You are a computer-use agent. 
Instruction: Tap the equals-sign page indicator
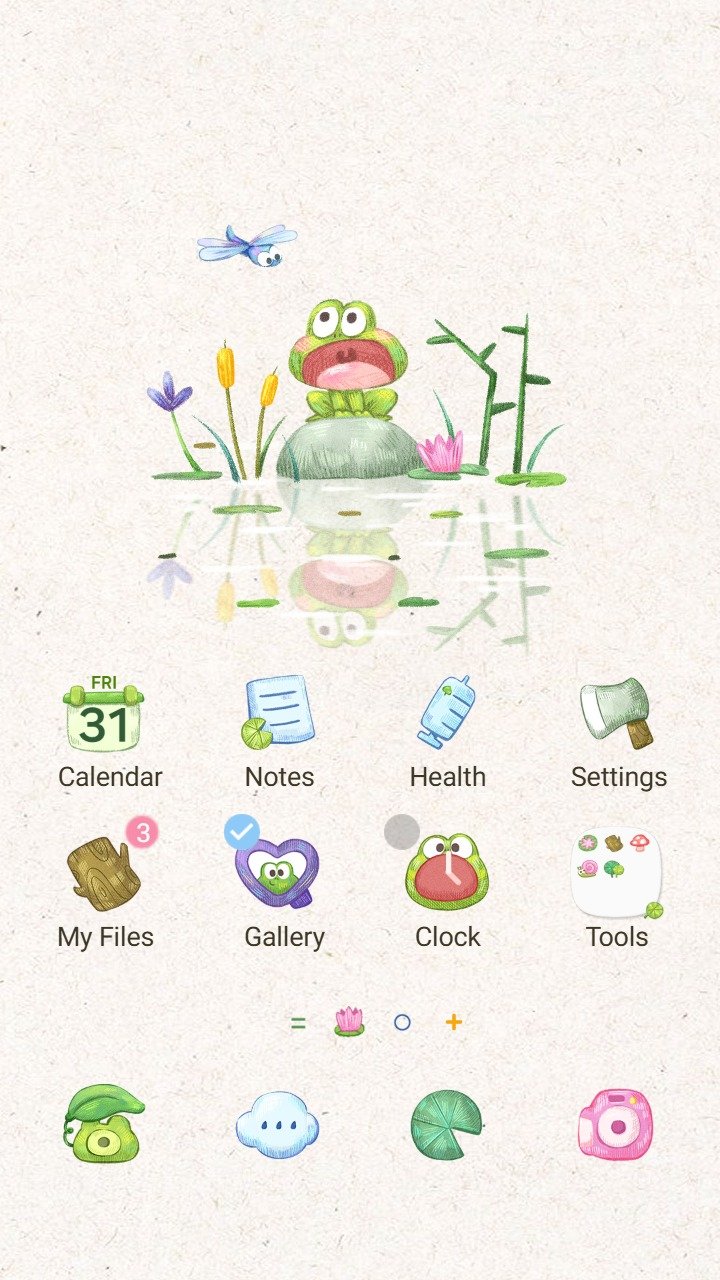click(x=298, y=1022)
